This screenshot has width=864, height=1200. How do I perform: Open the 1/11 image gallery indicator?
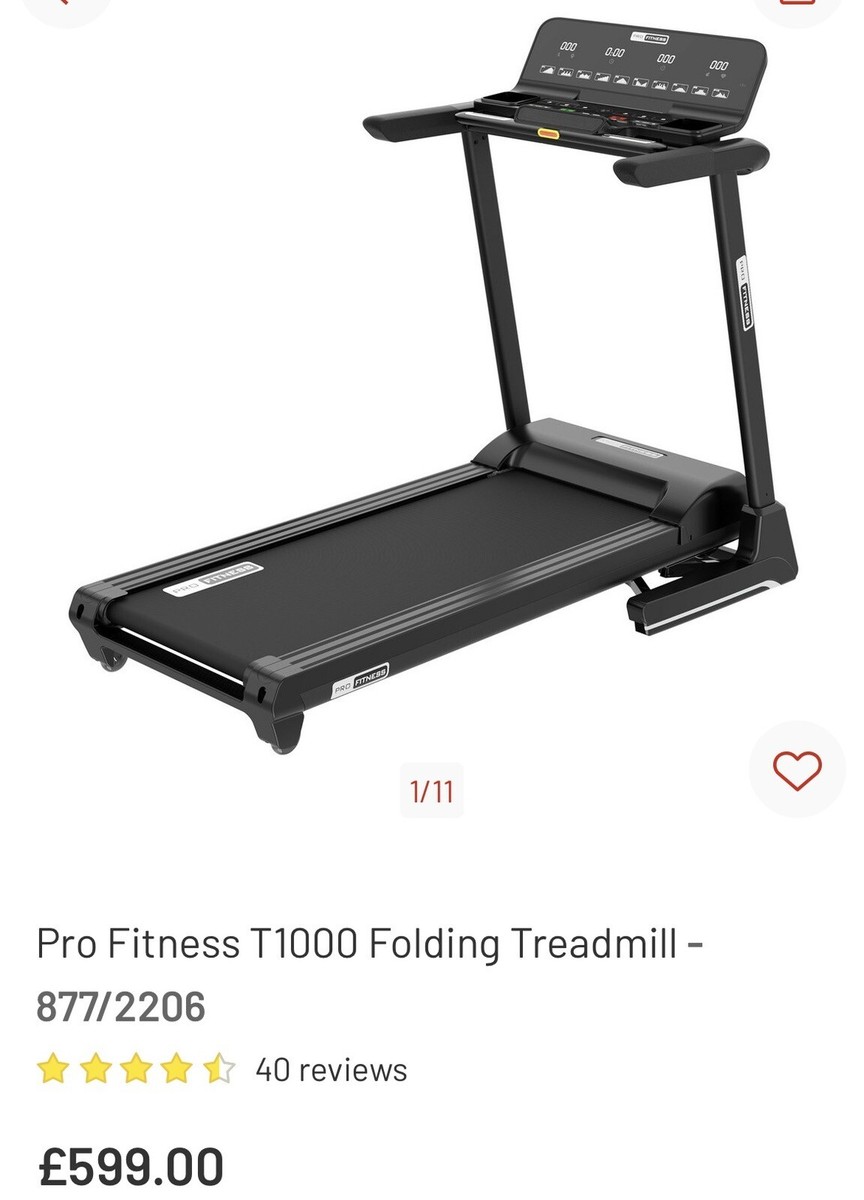point(430,792)
